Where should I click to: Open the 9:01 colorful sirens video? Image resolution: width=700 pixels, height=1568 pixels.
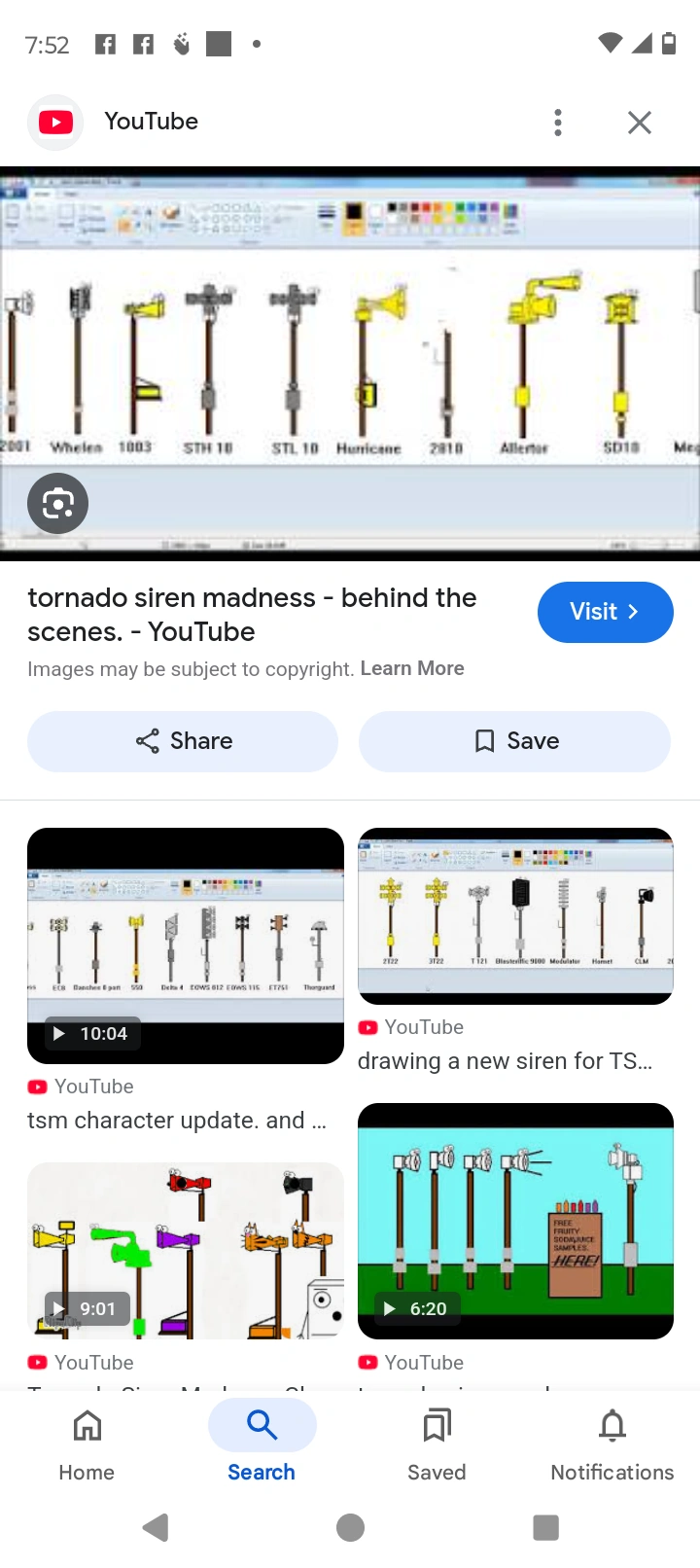(x=186, y=1251)
